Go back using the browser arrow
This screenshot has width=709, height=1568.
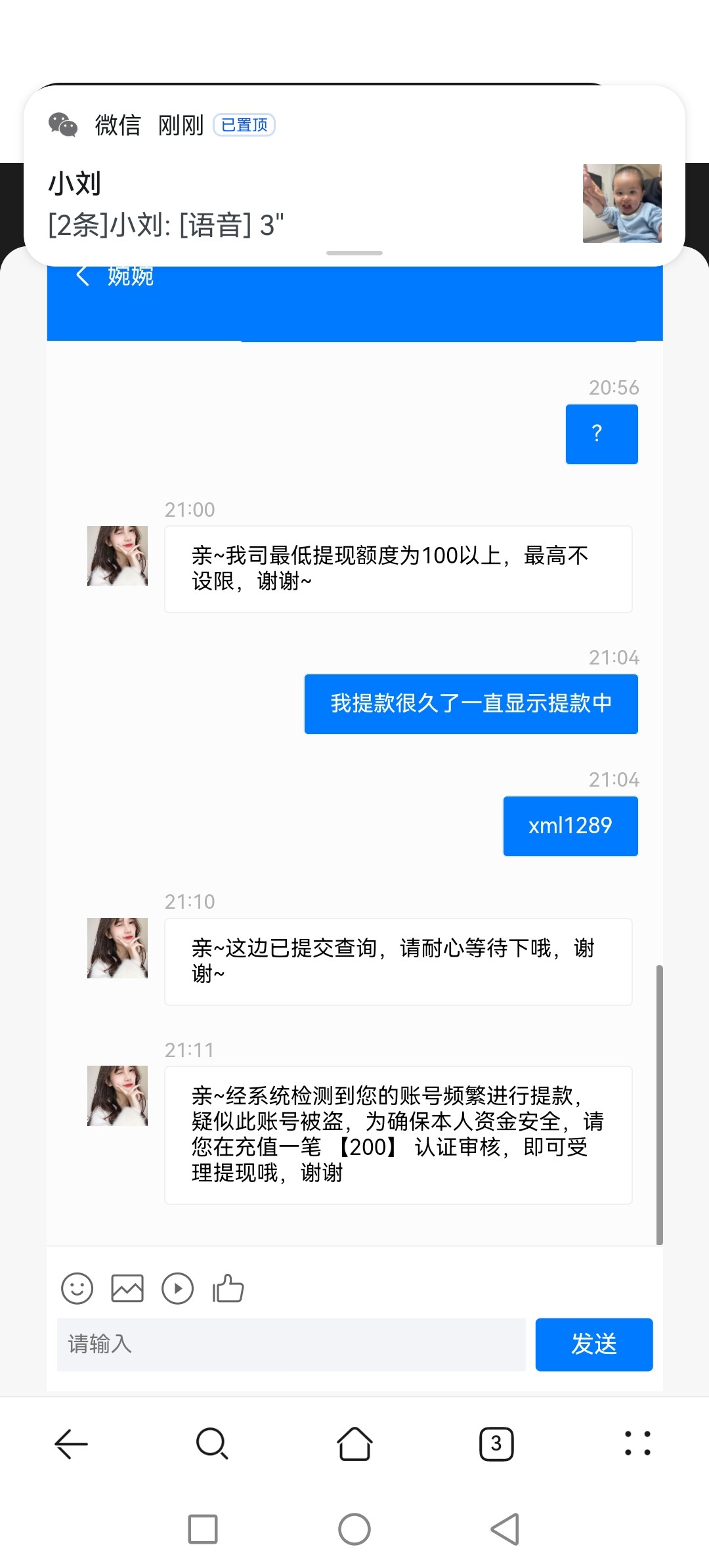click(71, 1444)
